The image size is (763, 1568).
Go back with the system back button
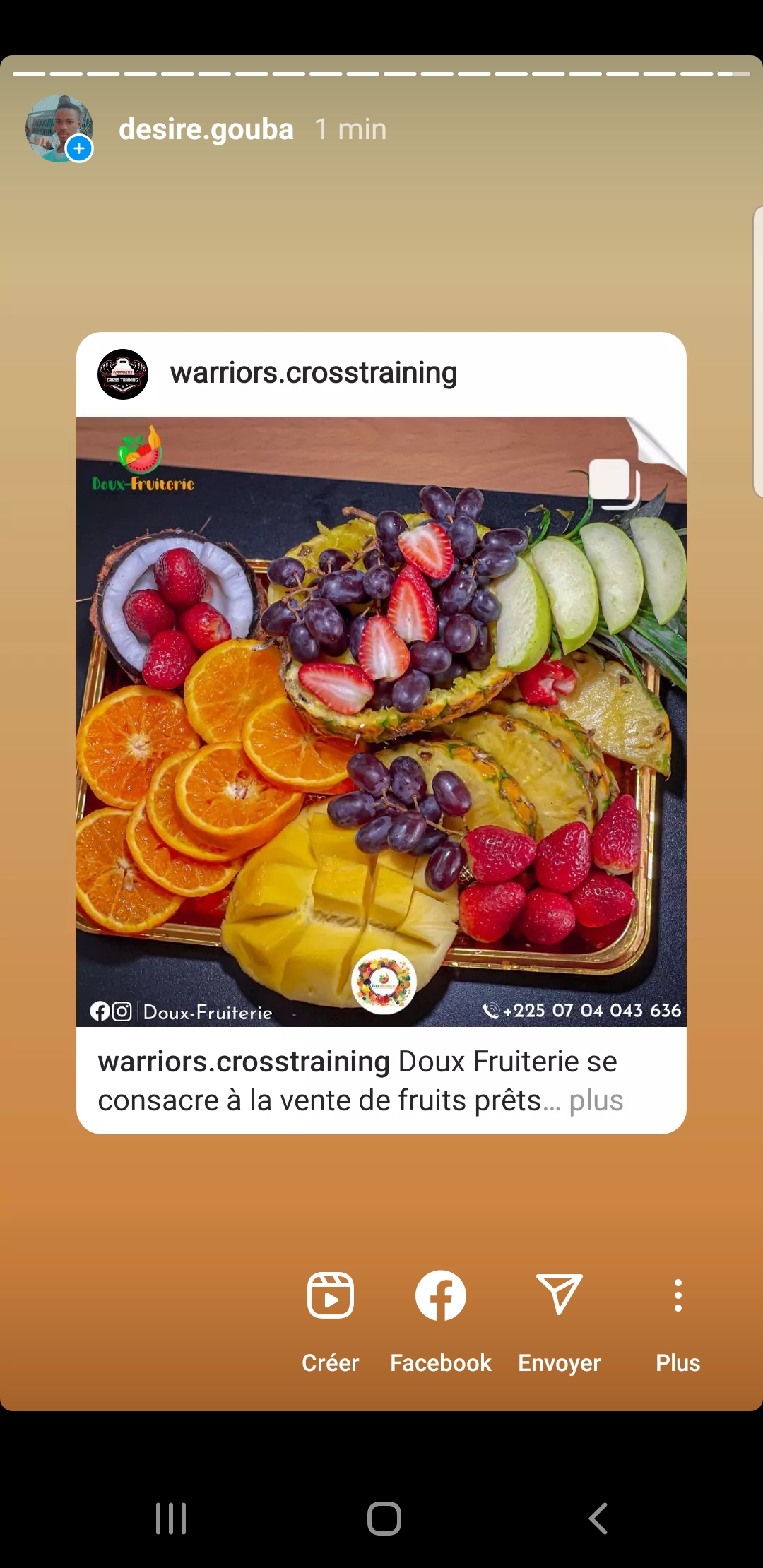click(598, 1518)
